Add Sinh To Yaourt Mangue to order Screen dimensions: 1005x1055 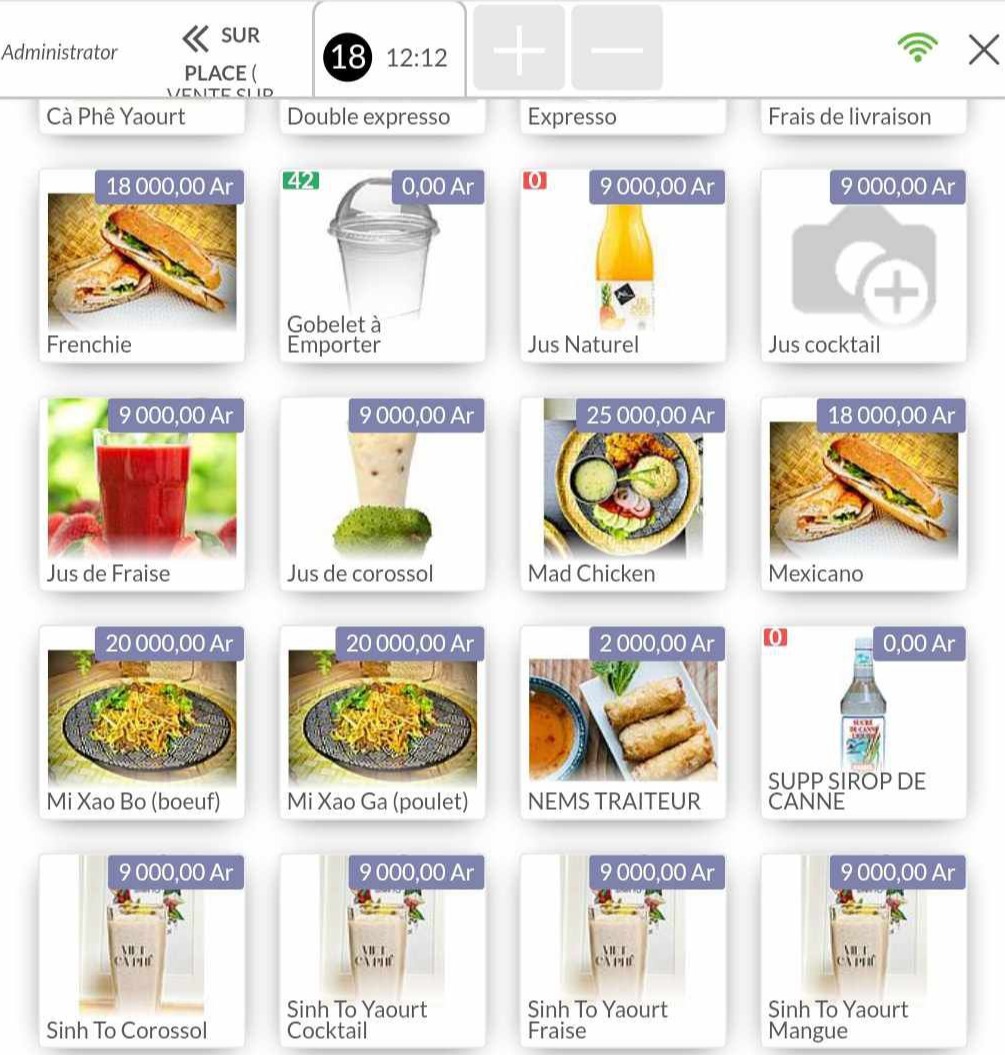click(863, 950)
